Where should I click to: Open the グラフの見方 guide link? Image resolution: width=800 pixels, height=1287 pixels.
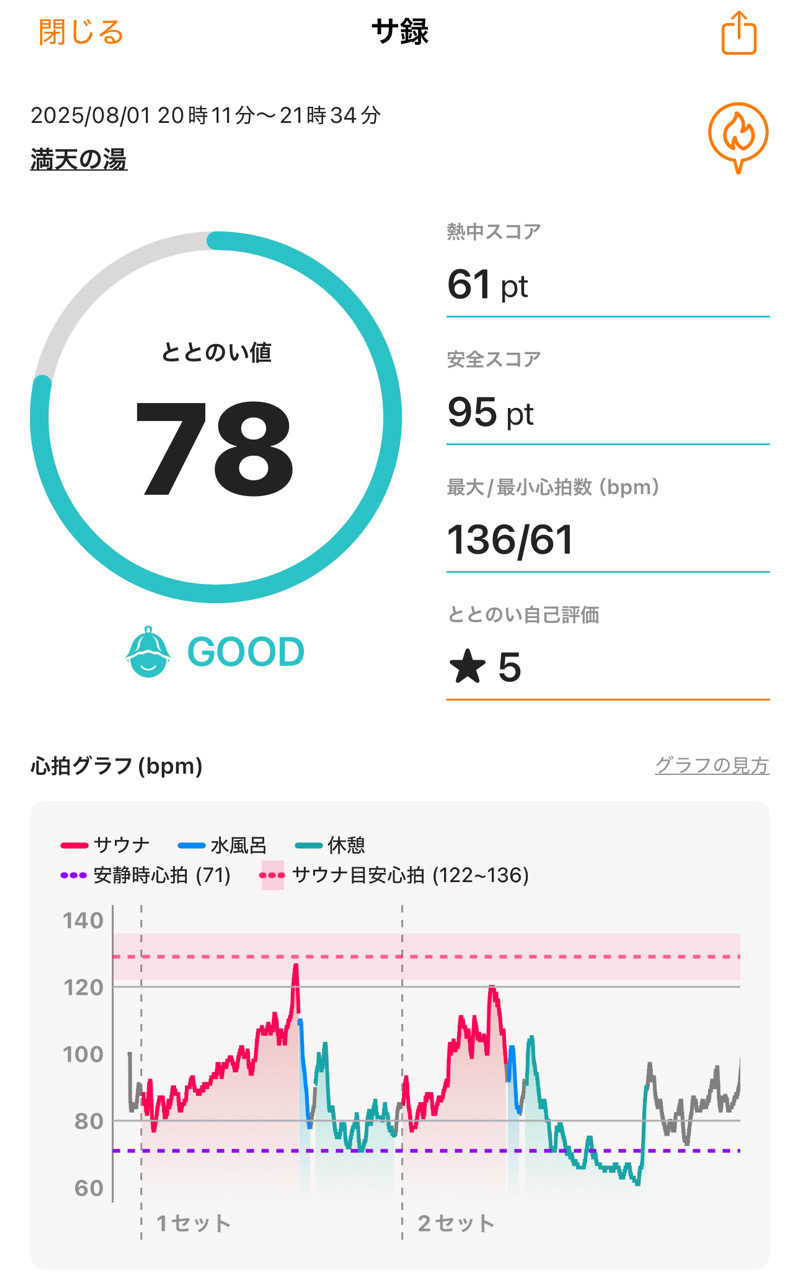pyautogui.click(x=711, y=766)
